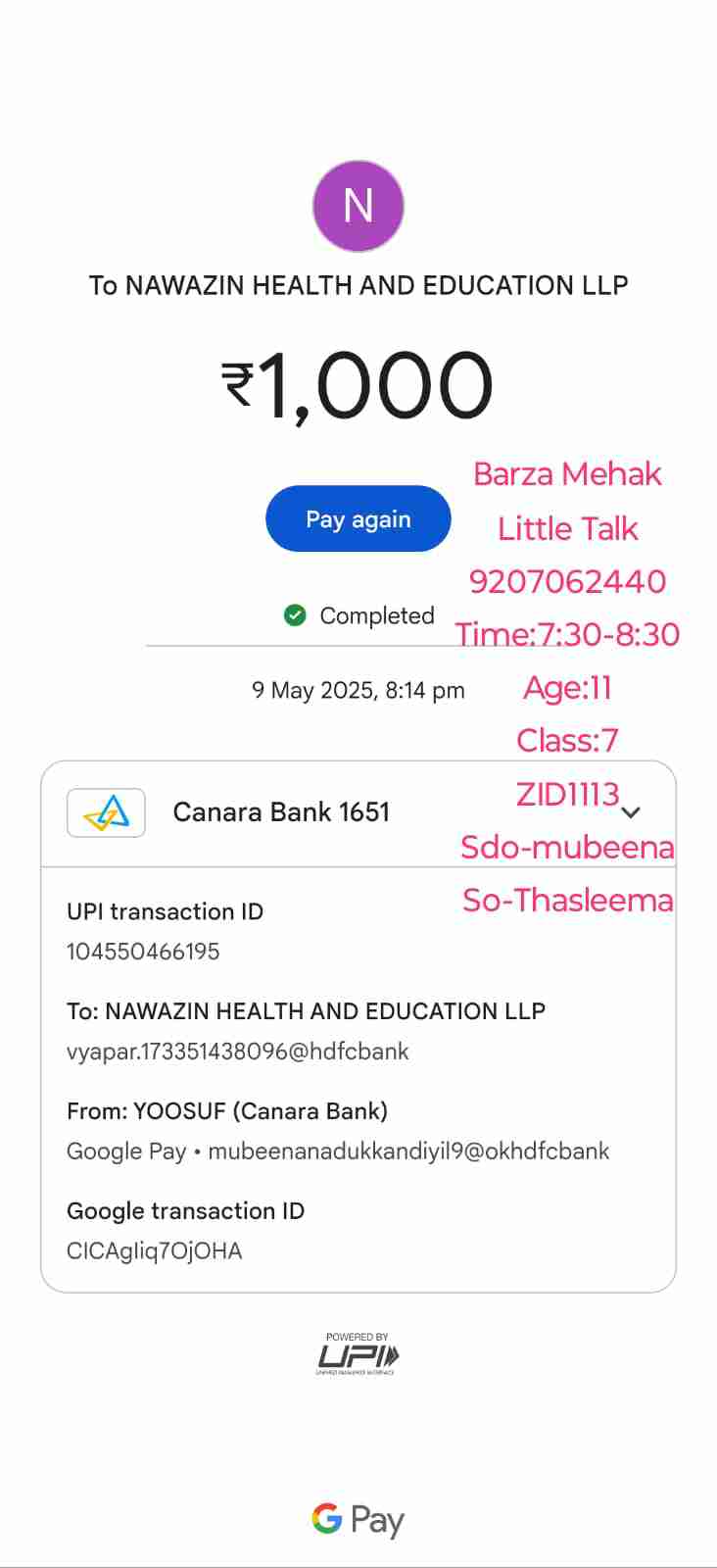Collapse the Canara Bank 1651 details chevron

(632, 812)
